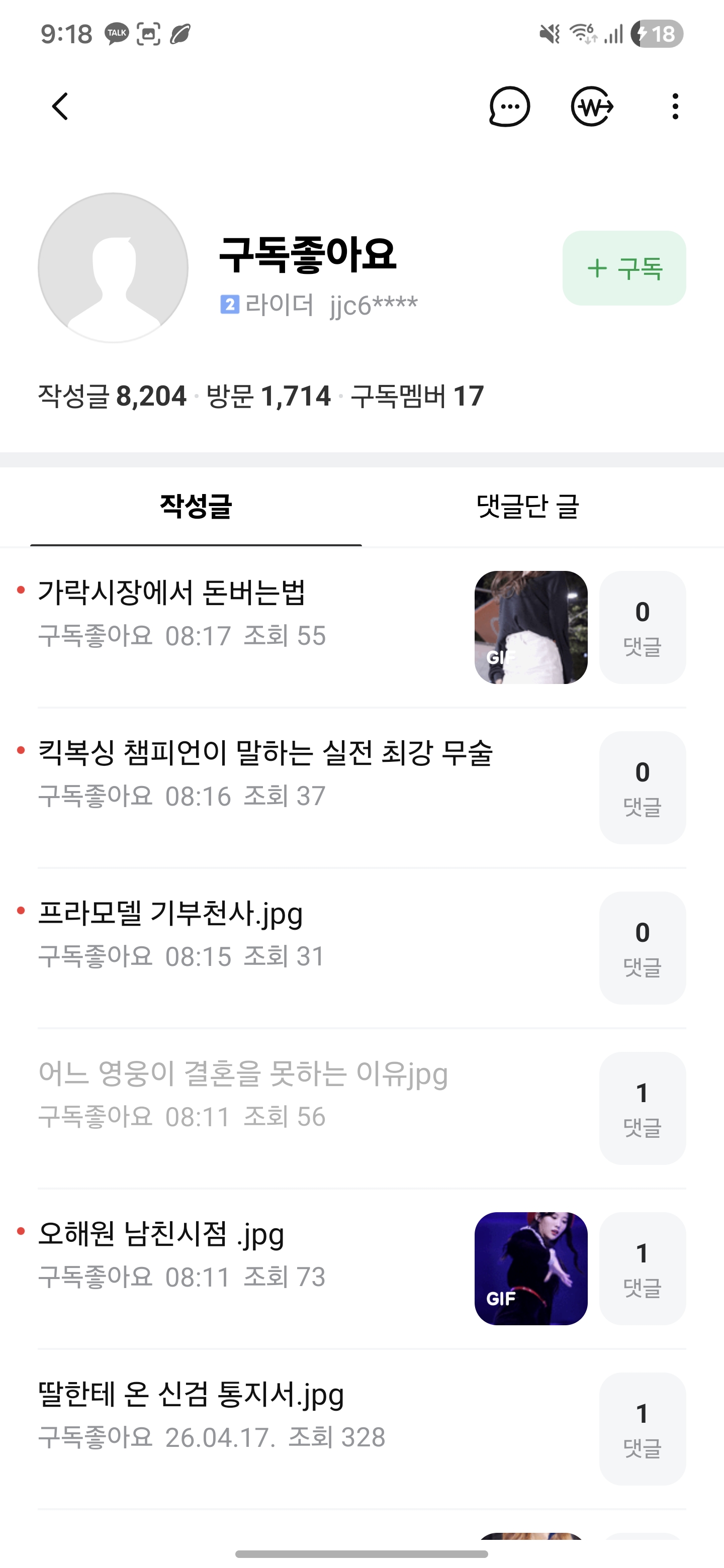The image size is (724, 1568).
Task: Show comments on 프라모델 기부천사.jpg
Action: [642, 948]
